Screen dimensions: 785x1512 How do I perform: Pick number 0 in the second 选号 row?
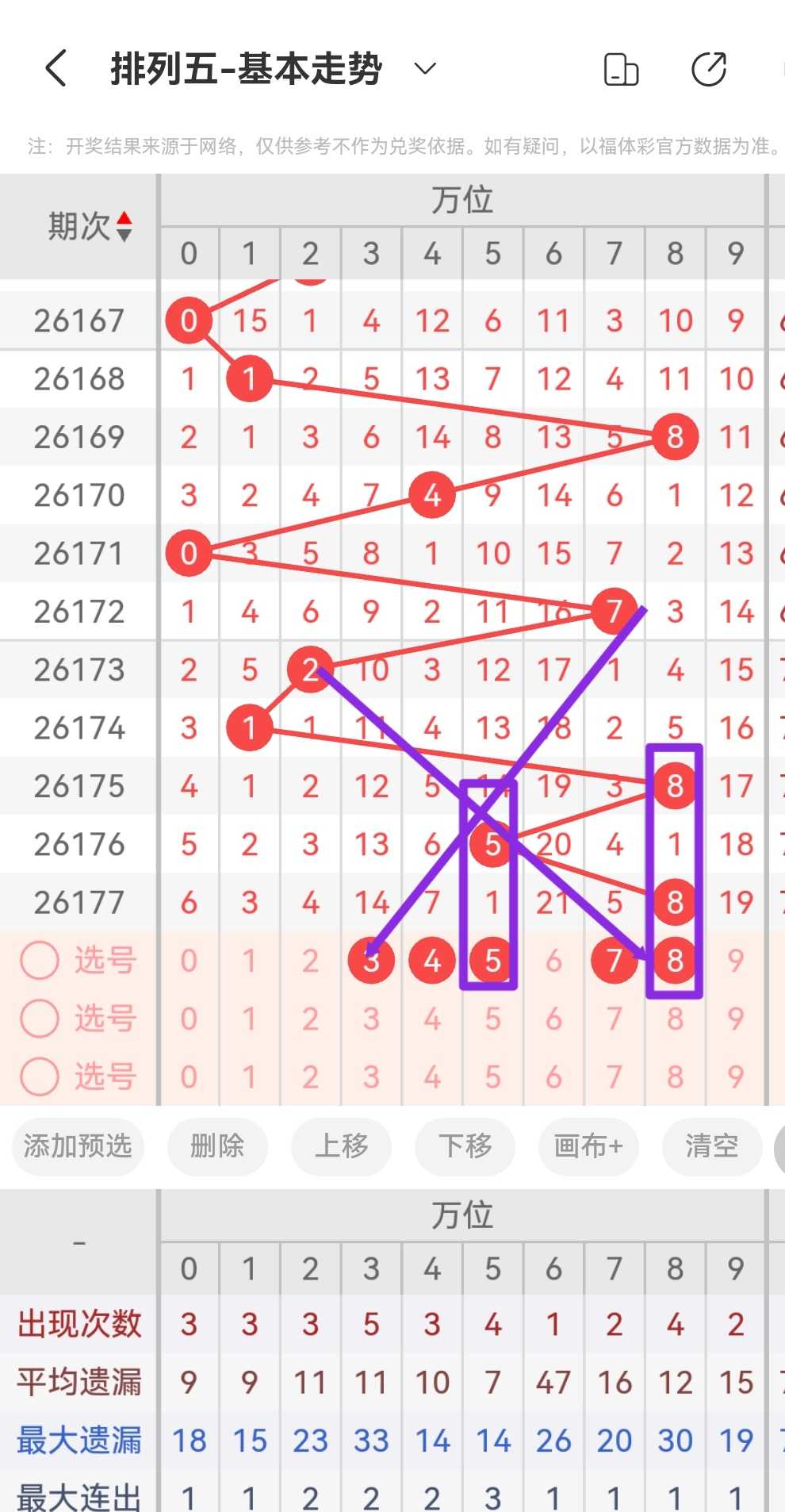pos(189,1019)
